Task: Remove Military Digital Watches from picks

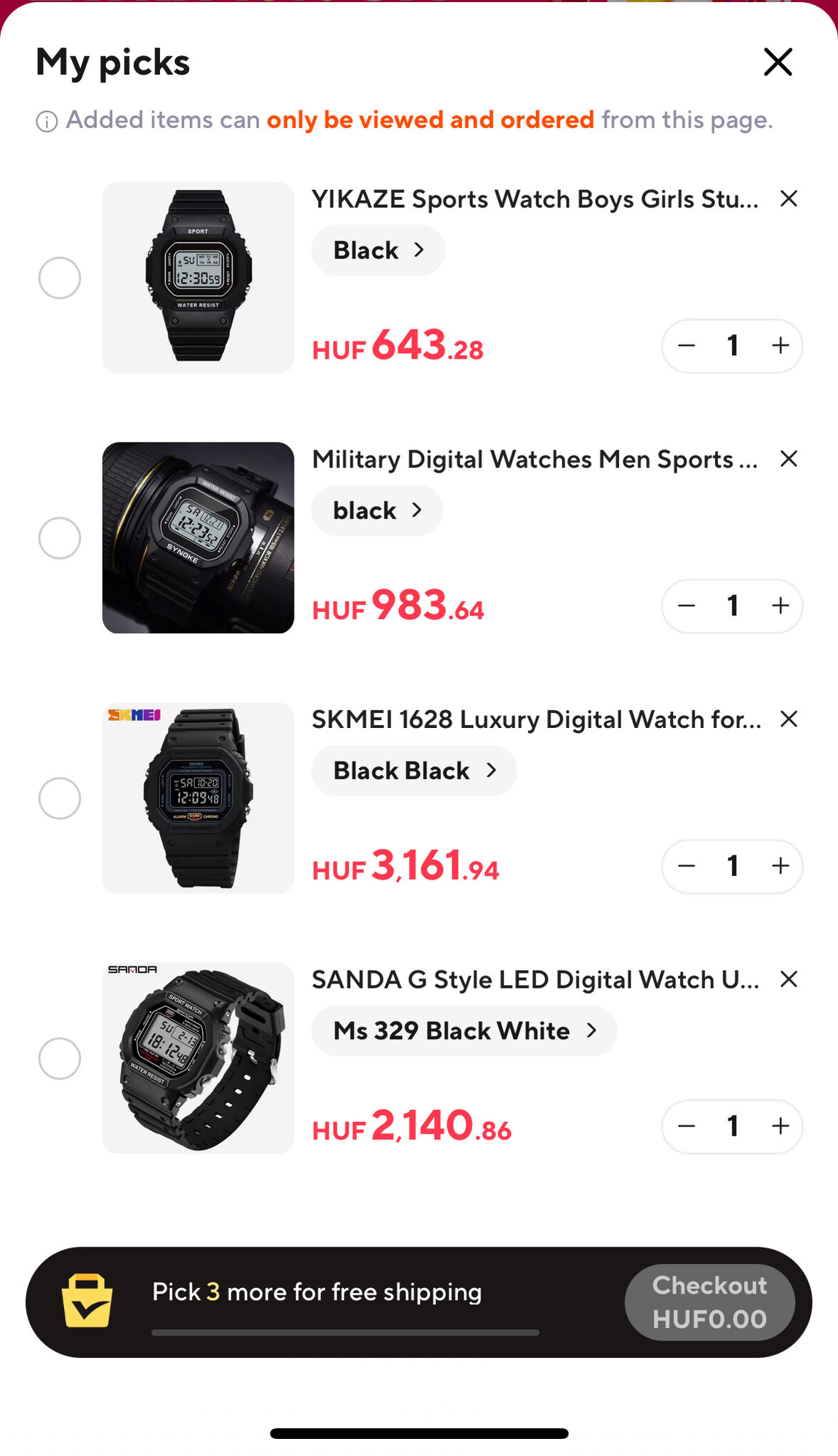Action: click(788, 459)
